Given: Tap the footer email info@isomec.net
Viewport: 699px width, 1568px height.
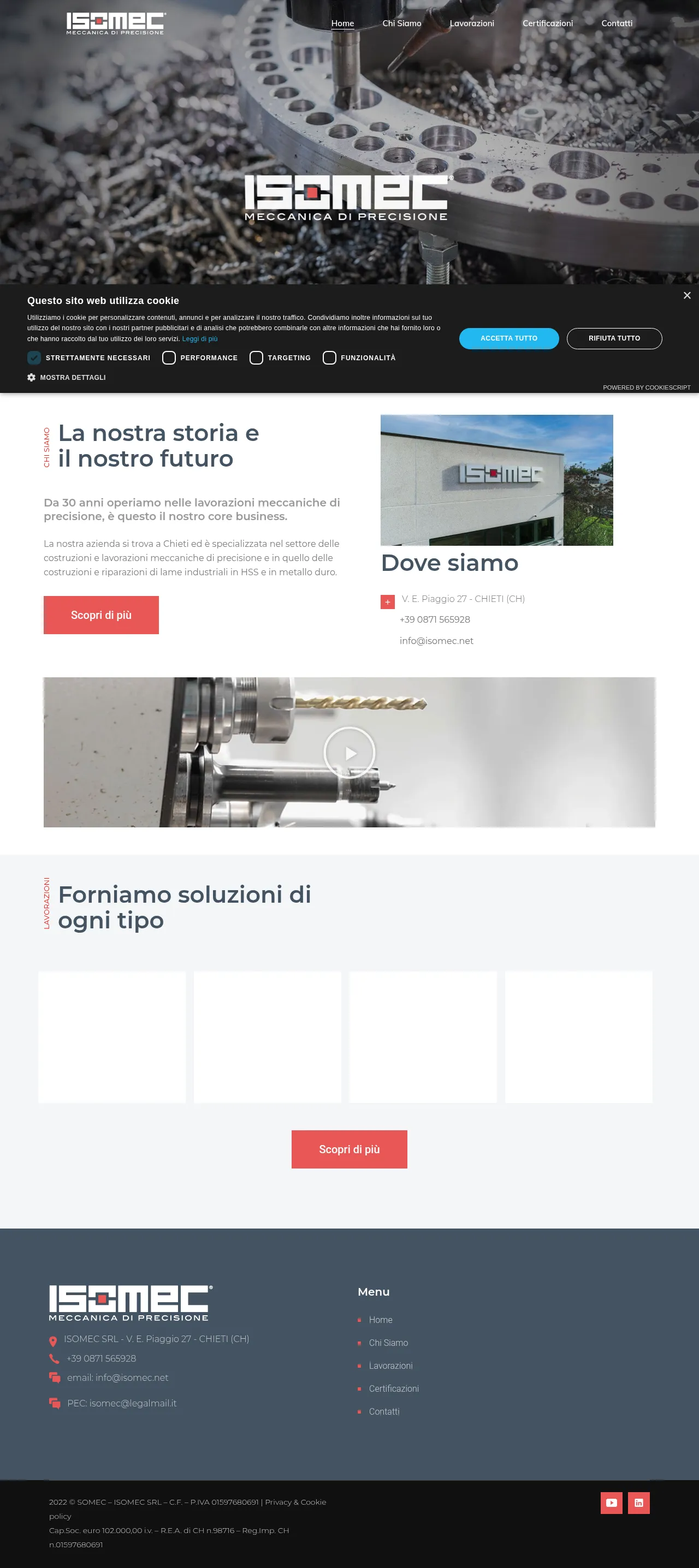Looking at the screenshot, I should click(x=132, y=1378).
